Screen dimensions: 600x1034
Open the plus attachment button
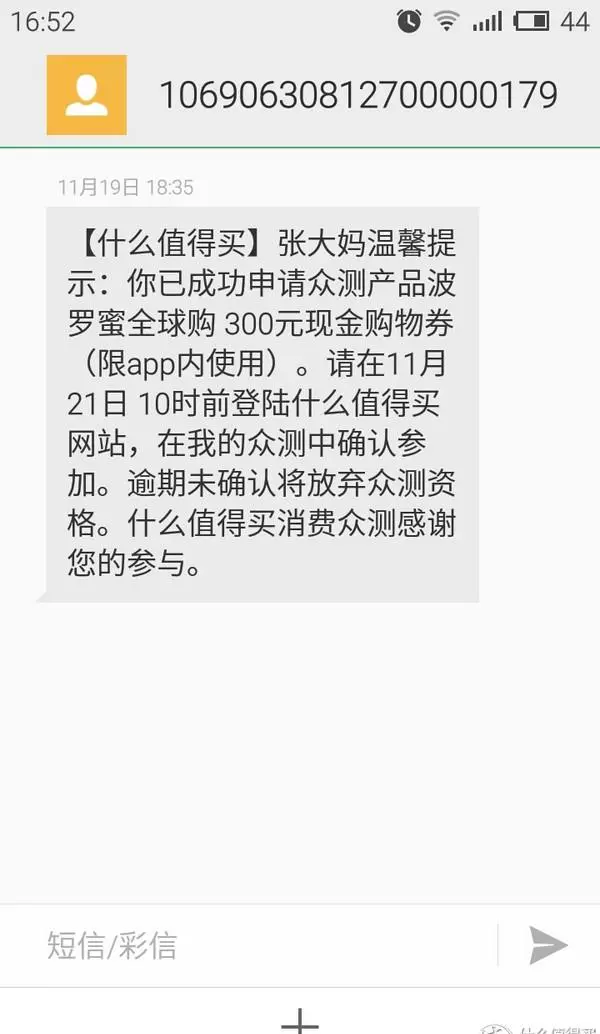click(300, 1021)
